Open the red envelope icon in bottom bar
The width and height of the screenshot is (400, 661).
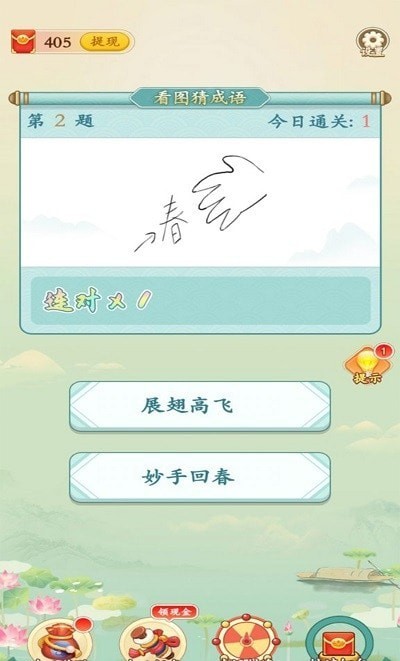339,640
